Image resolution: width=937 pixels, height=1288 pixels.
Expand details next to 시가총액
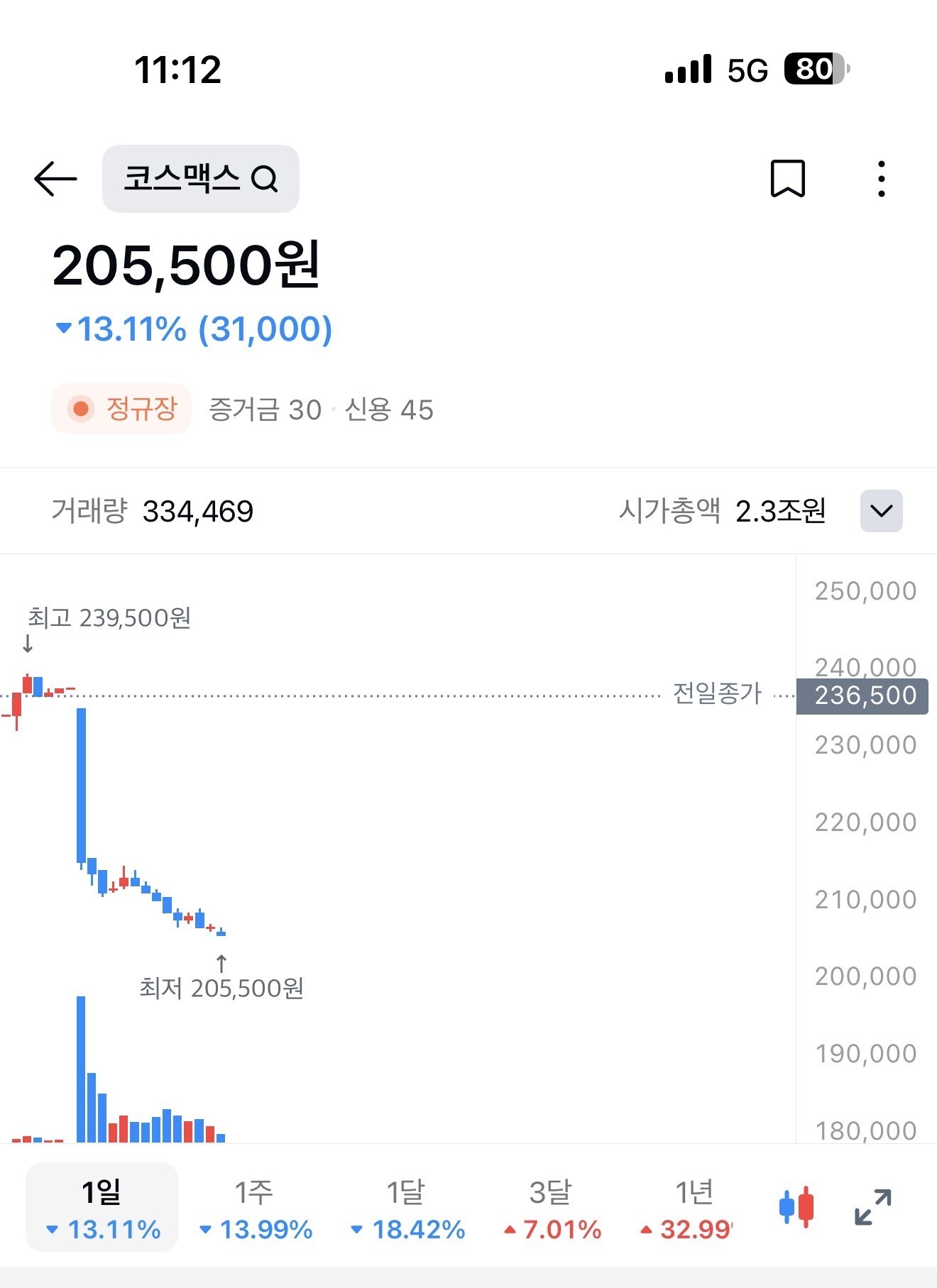tap(881, 511)
